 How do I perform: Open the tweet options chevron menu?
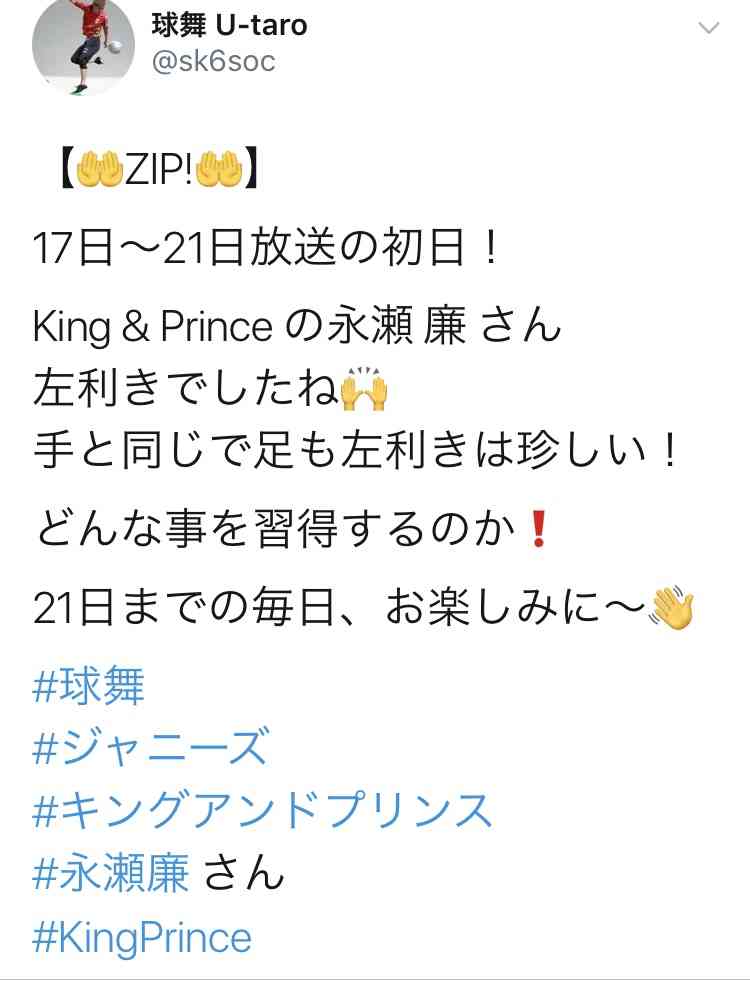point(708,29)
